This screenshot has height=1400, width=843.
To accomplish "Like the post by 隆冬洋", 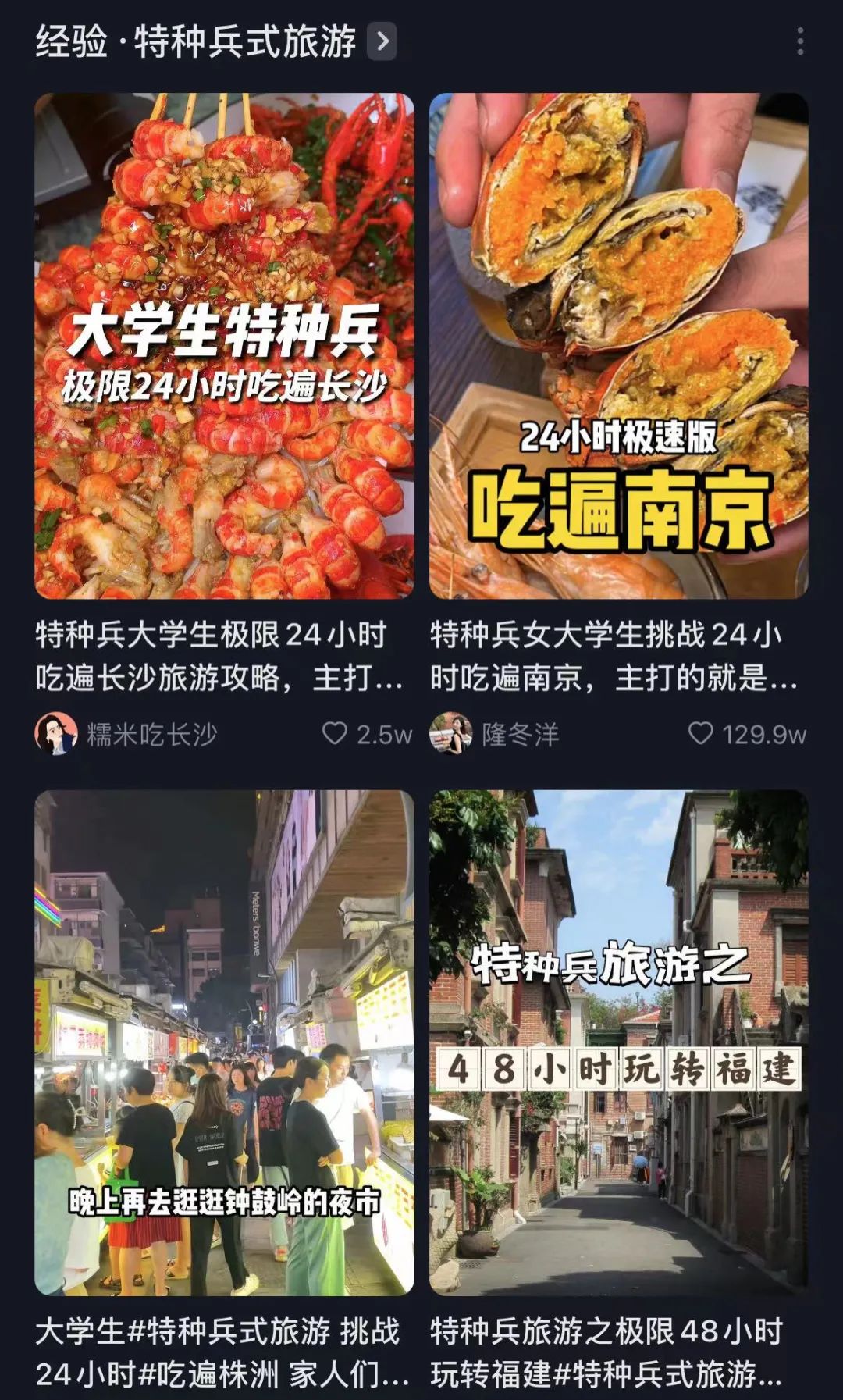I will (700, 733).
